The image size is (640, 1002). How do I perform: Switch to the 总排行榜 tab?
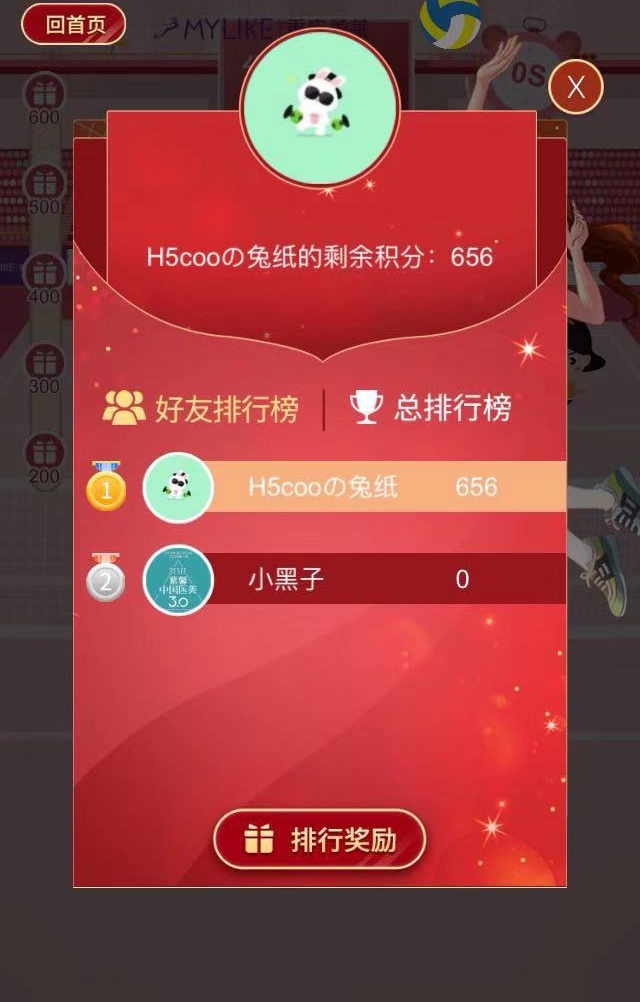[431, 407]
